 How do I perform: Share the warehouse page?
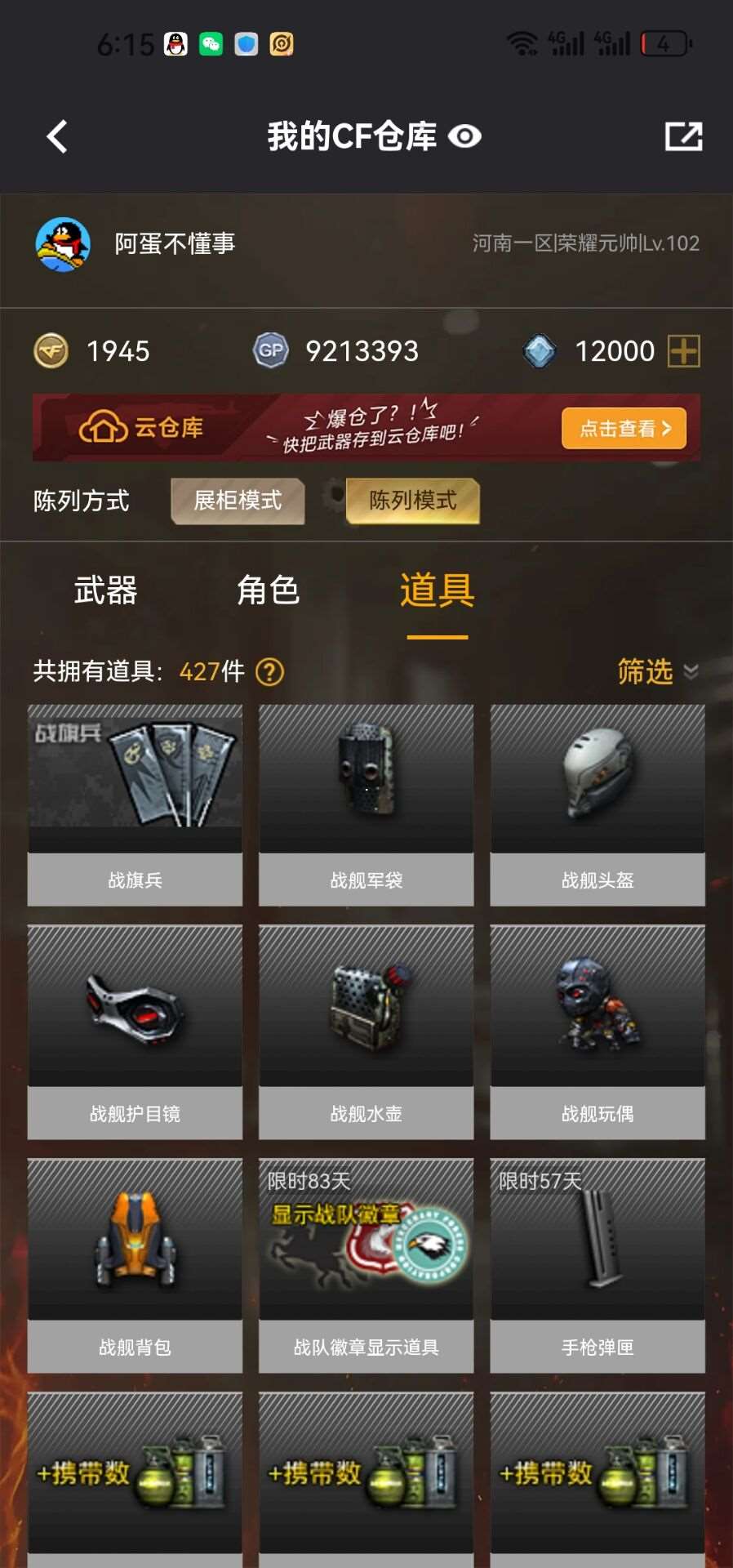[683, 136]
